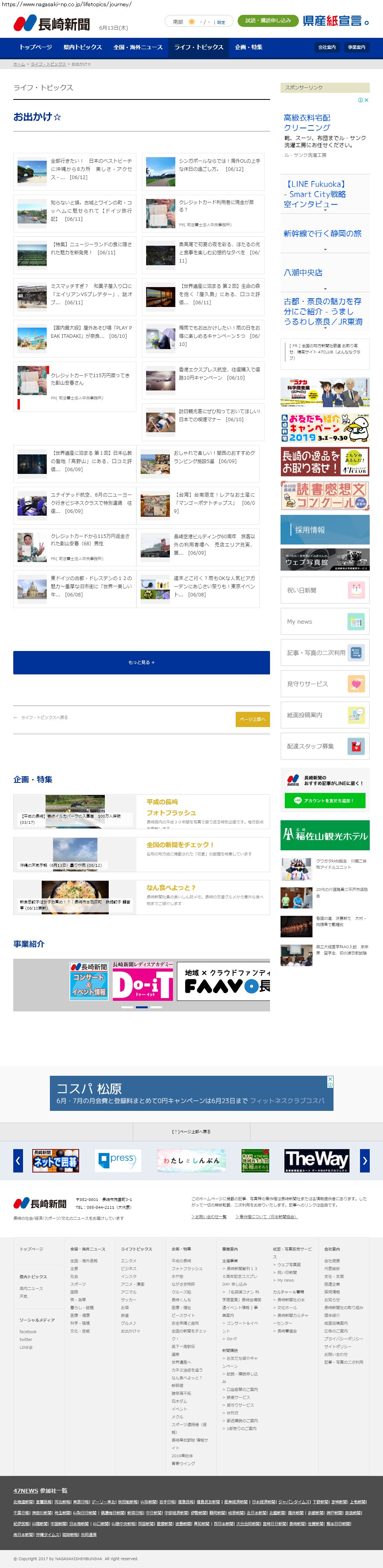Open the トップページ navigation tab

coord(35,48)
